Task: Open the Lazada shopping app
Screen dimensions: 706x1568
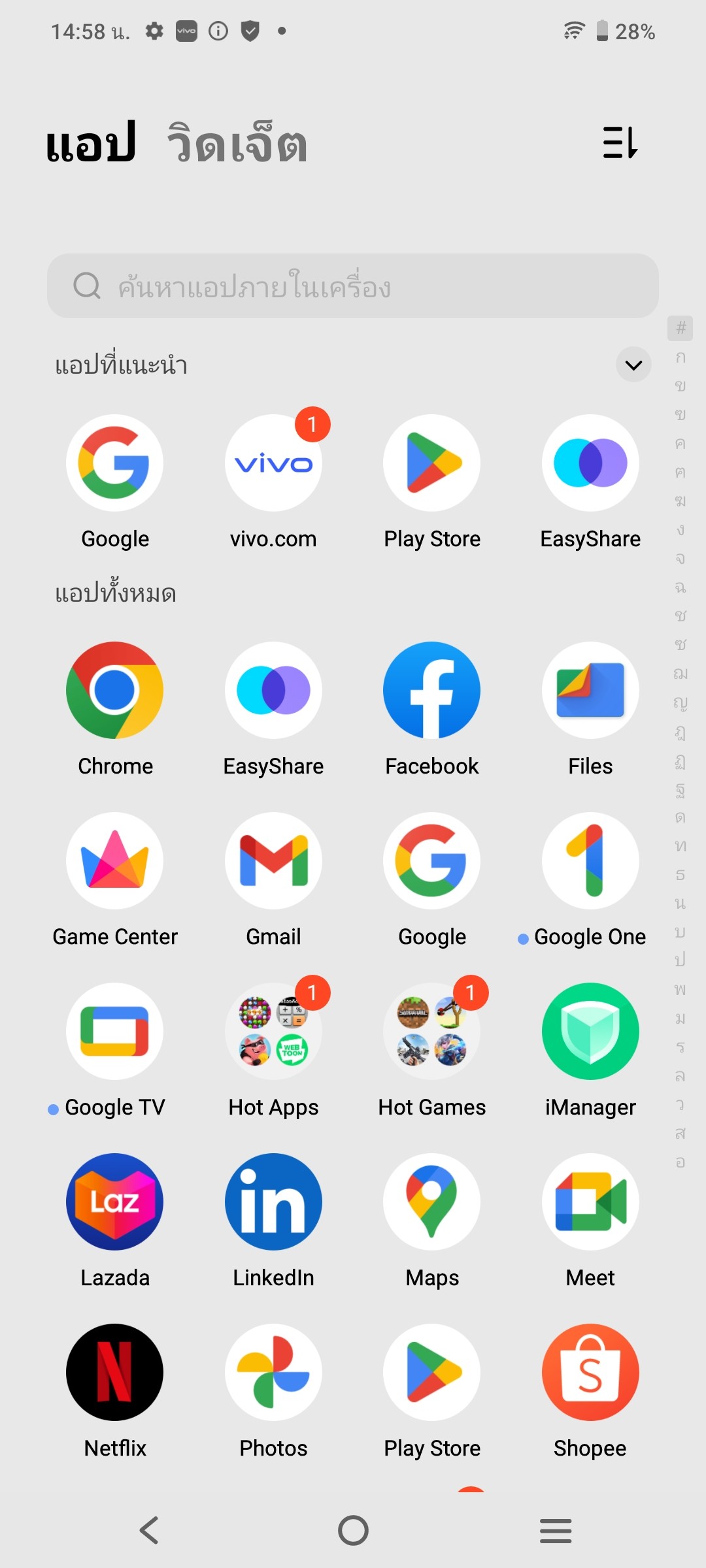Action: tap(115, 1202)
